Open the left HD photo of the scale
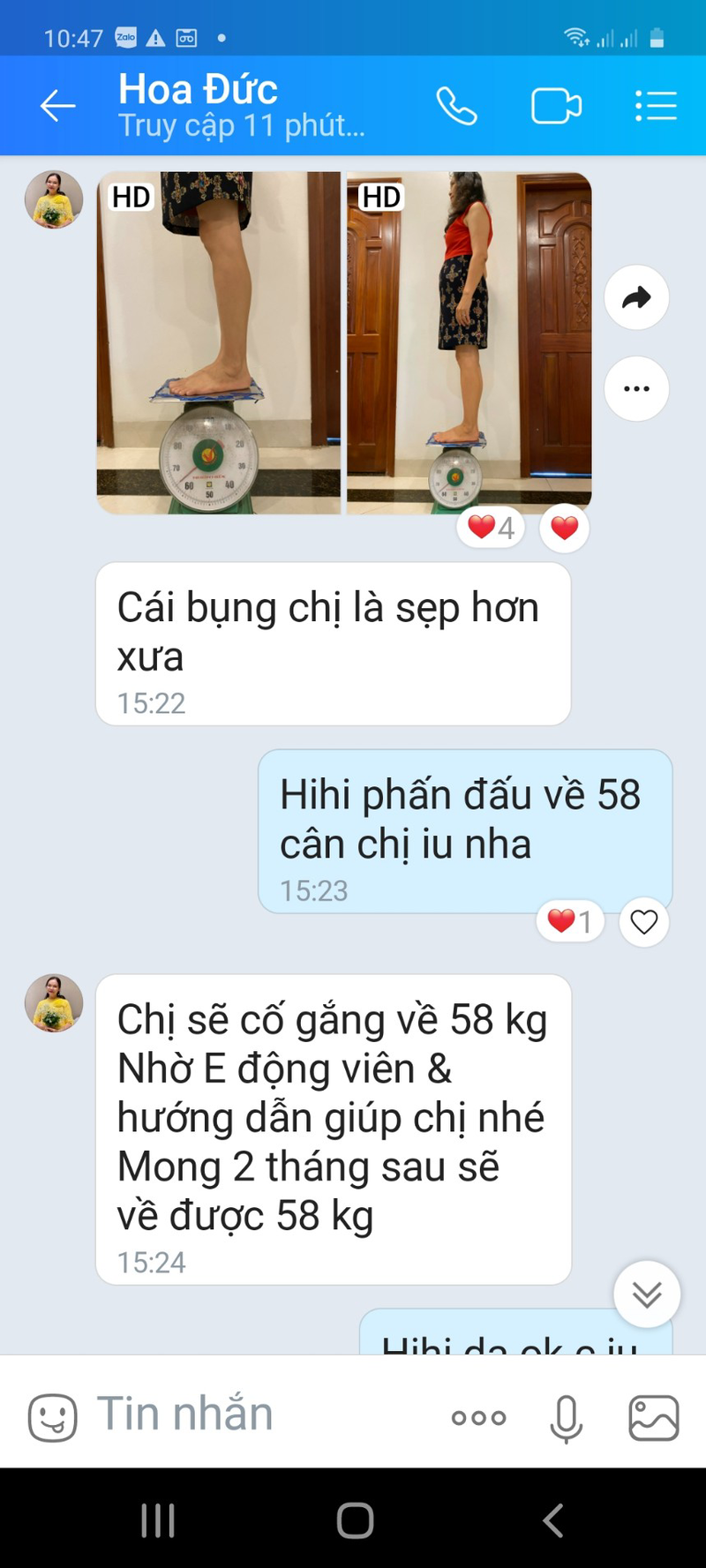Image resolution: width=706 pixels, height=1568 pixels. 218,342
